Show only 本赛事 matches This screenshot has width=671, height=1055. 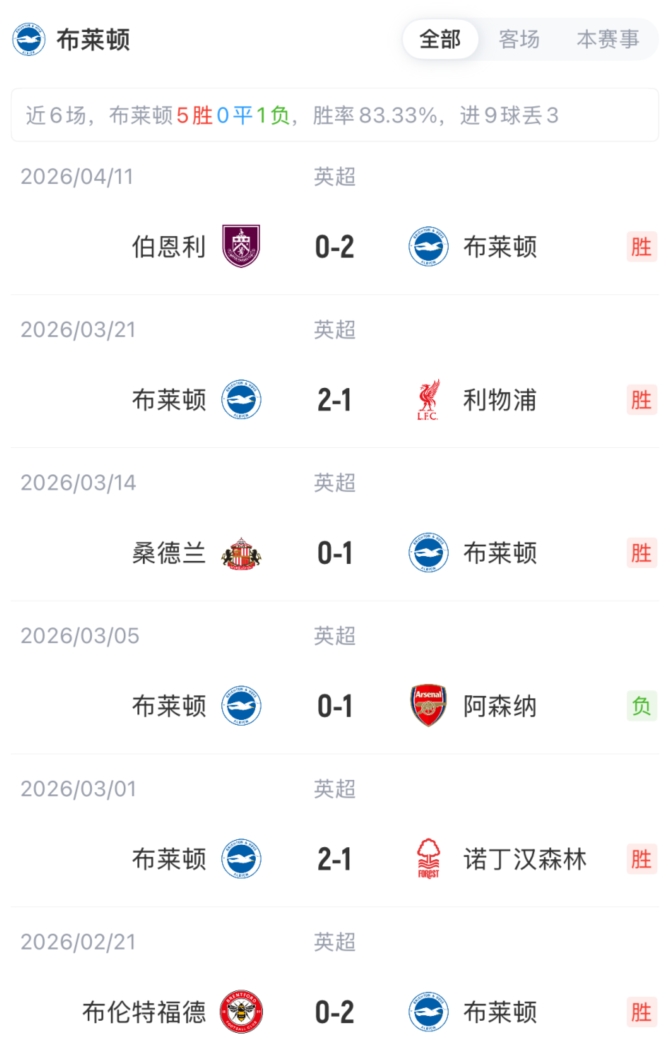tap(608, 40)
